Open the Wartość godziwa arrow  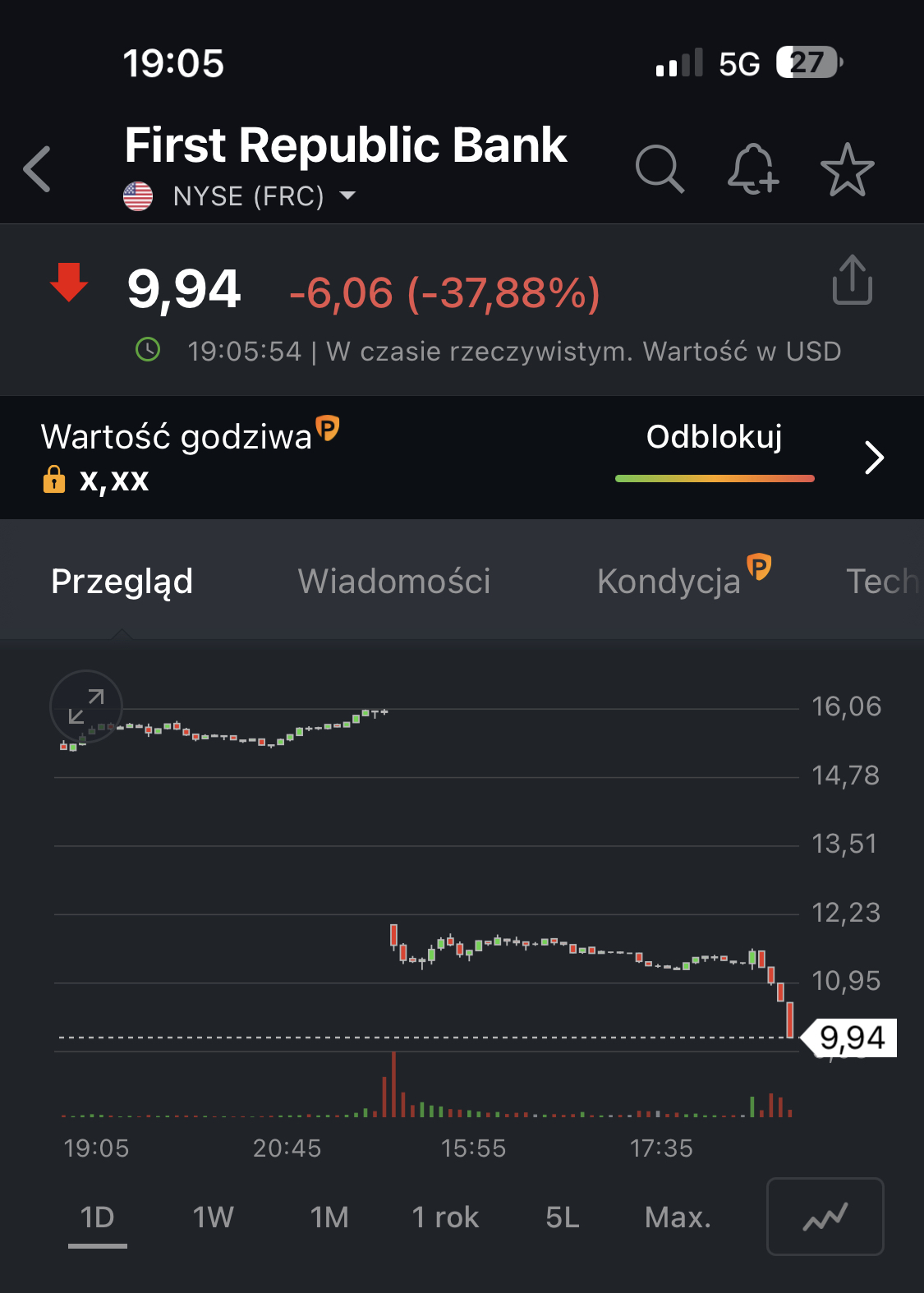click(x=875, y=458)
